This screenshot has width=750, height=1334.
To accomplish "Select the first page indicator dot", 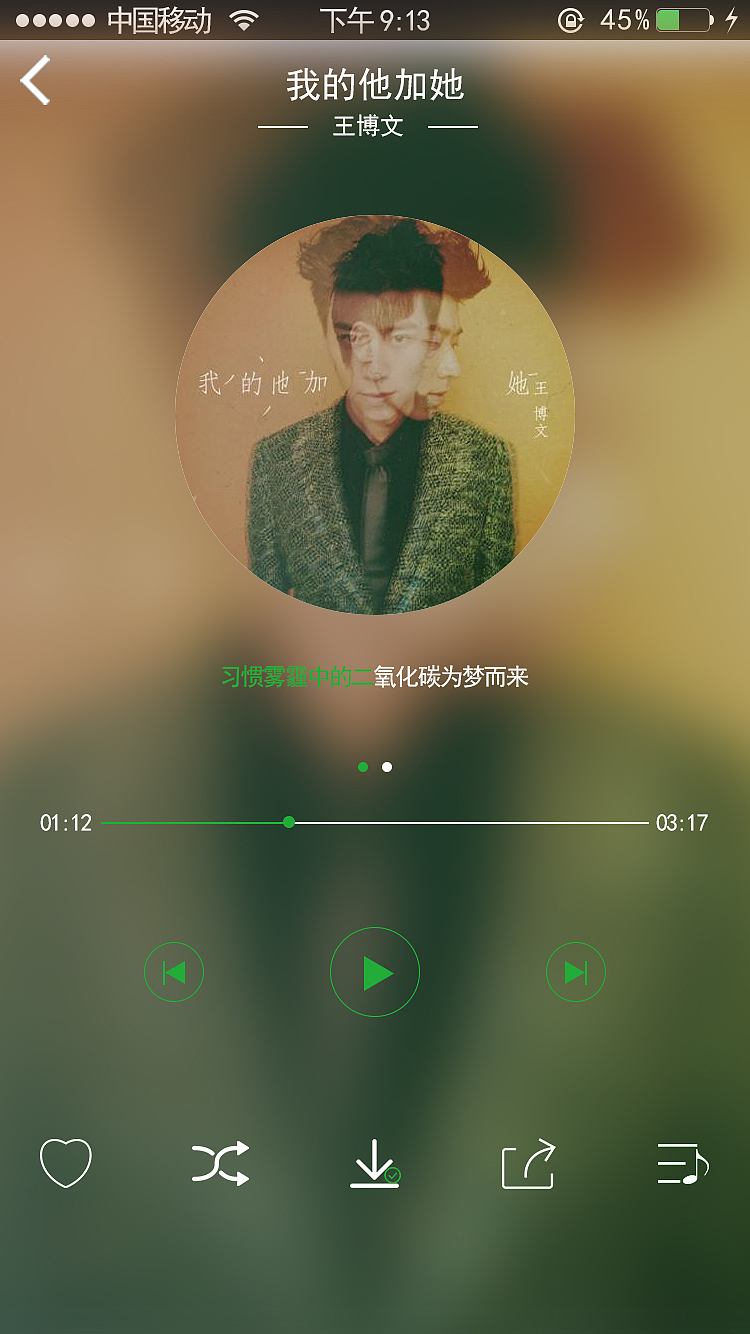I will click(x=362, y=767).
